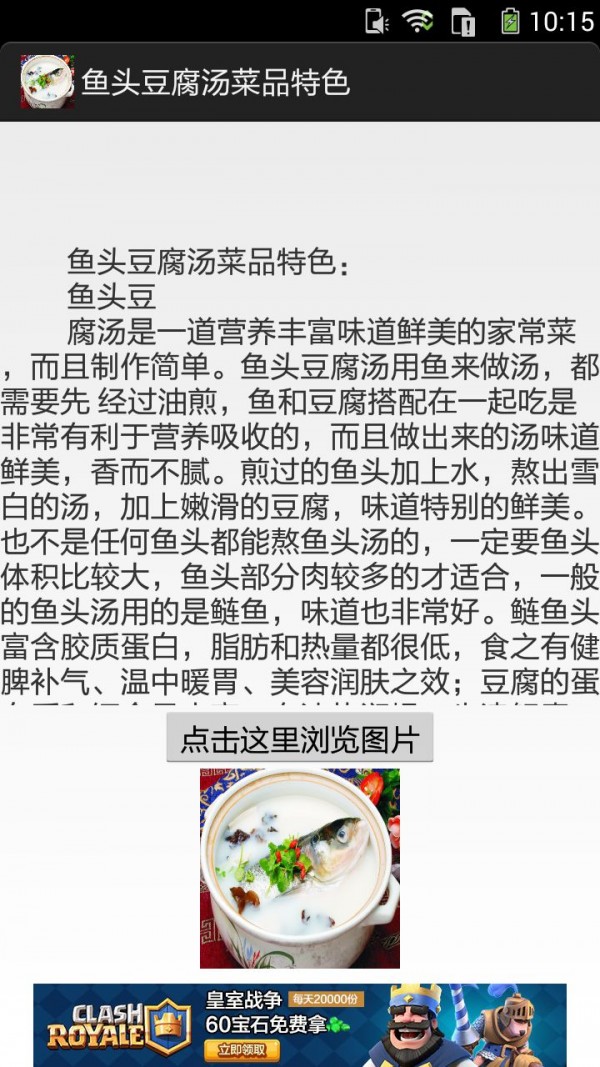600x1067 pixels.
Task: Open the Clash Royale ad banner
Action: (299, 1025)
